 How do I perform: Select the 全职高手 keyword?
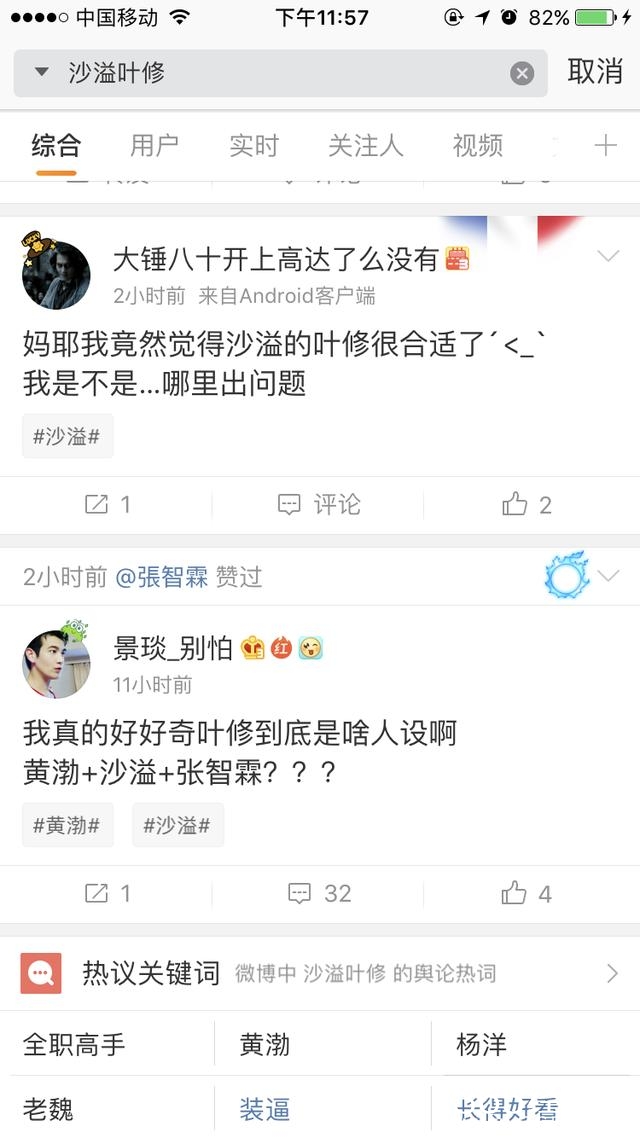pos(75,1045)
